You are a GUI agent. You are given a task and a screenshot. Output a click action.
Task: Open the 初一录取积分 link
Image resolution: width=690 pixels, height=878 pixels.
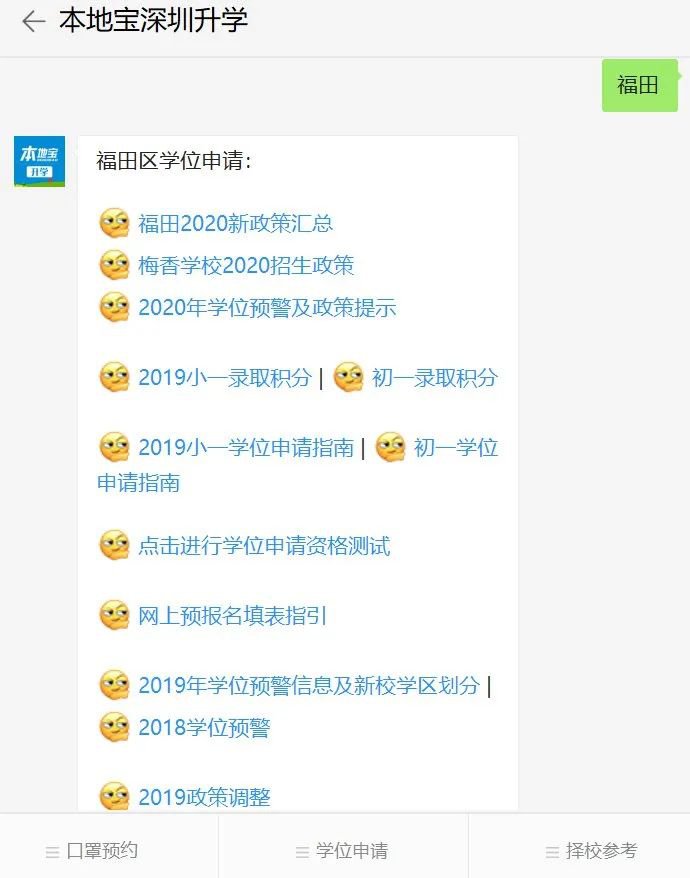(434, 378)
